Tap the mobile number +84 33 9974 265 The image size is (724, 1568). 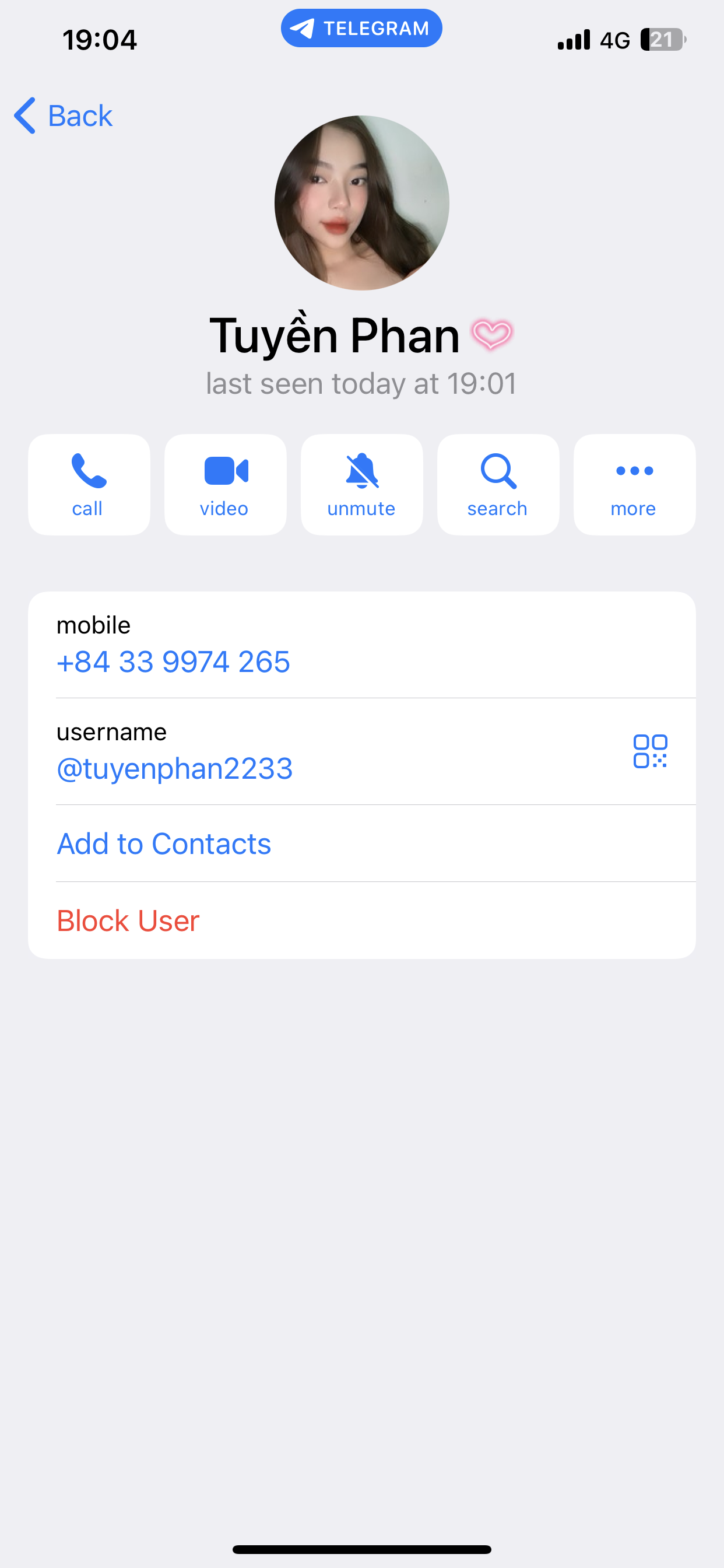coord(173,661)
